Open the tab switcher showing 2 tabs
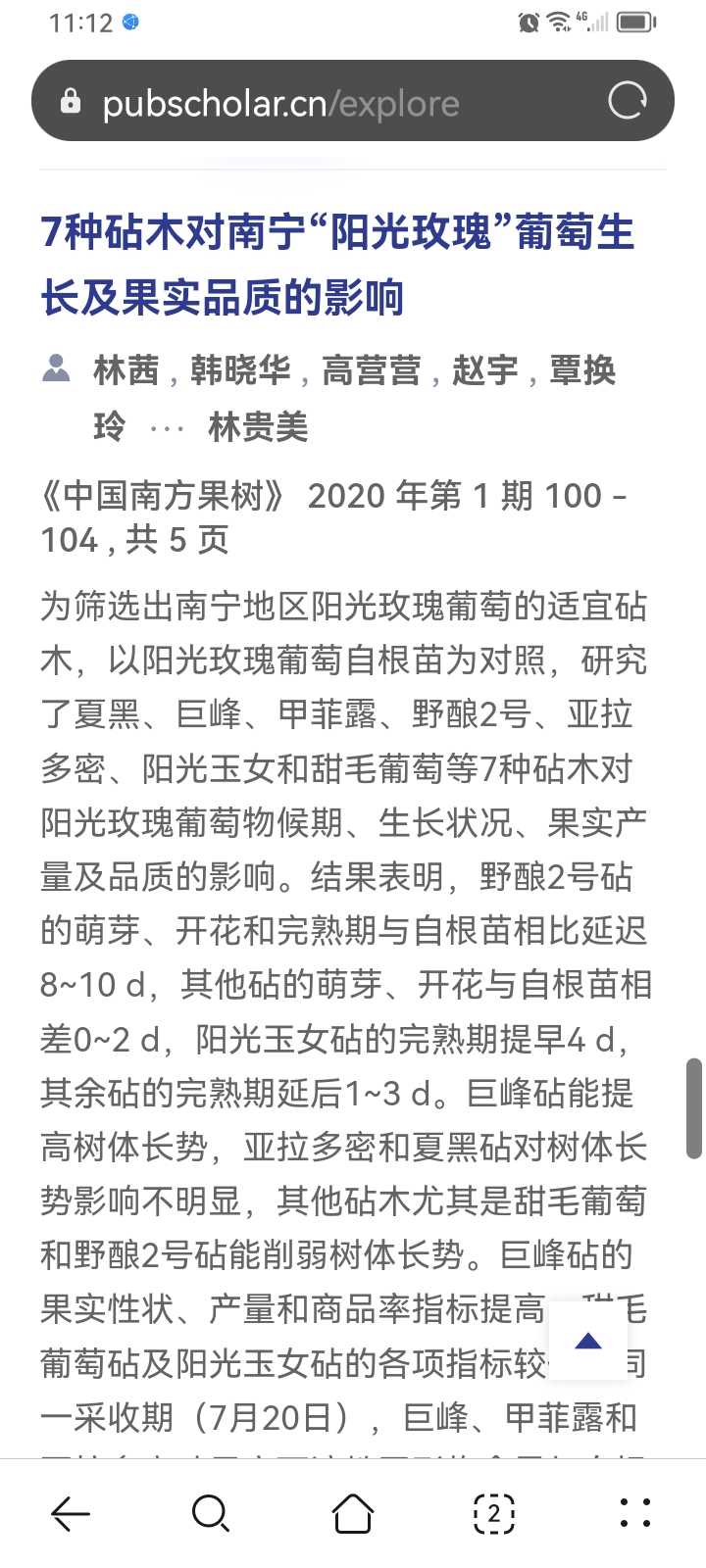Image resolution: width=706 pixels, height=1568 pixels. (494, 1514)
